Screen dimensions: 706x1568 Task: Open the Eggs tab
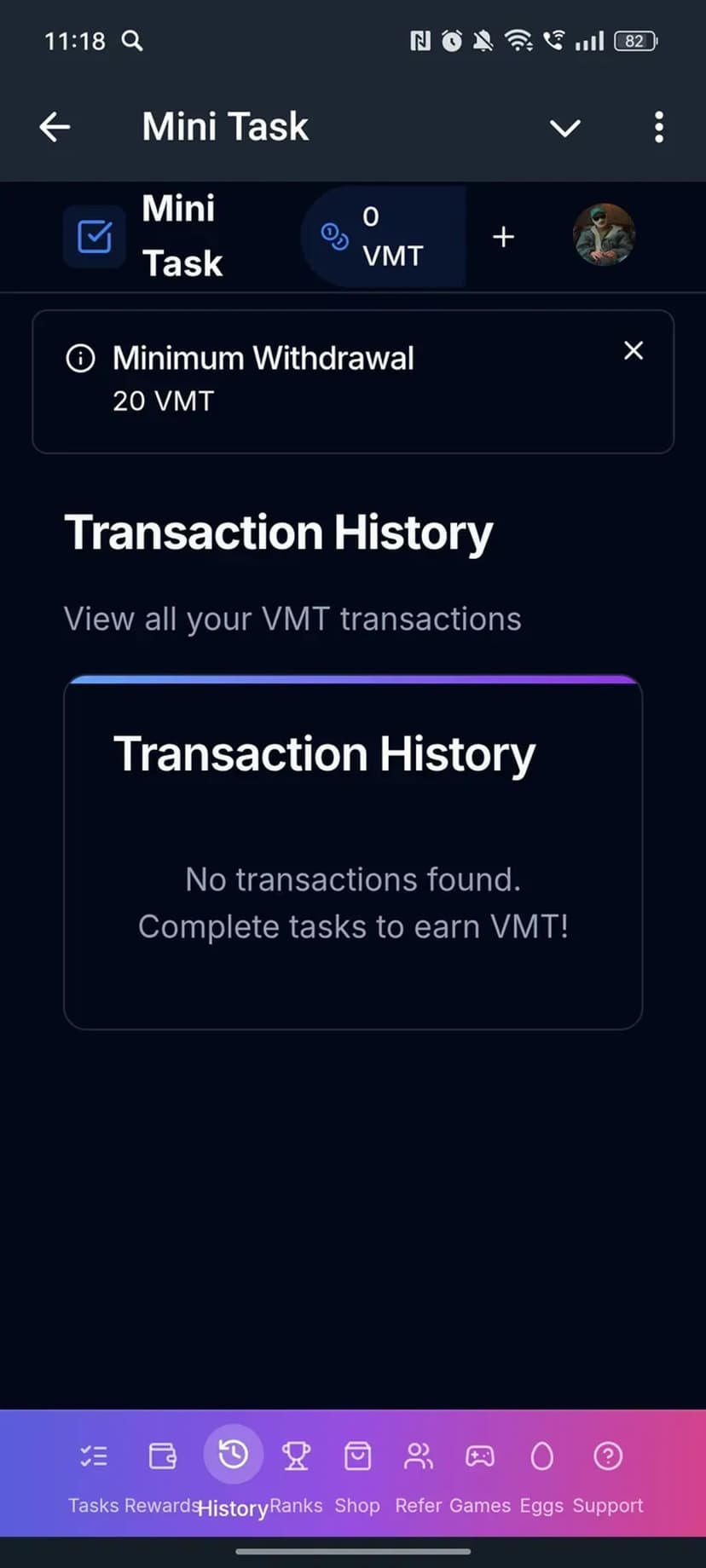coord(541,1472)
